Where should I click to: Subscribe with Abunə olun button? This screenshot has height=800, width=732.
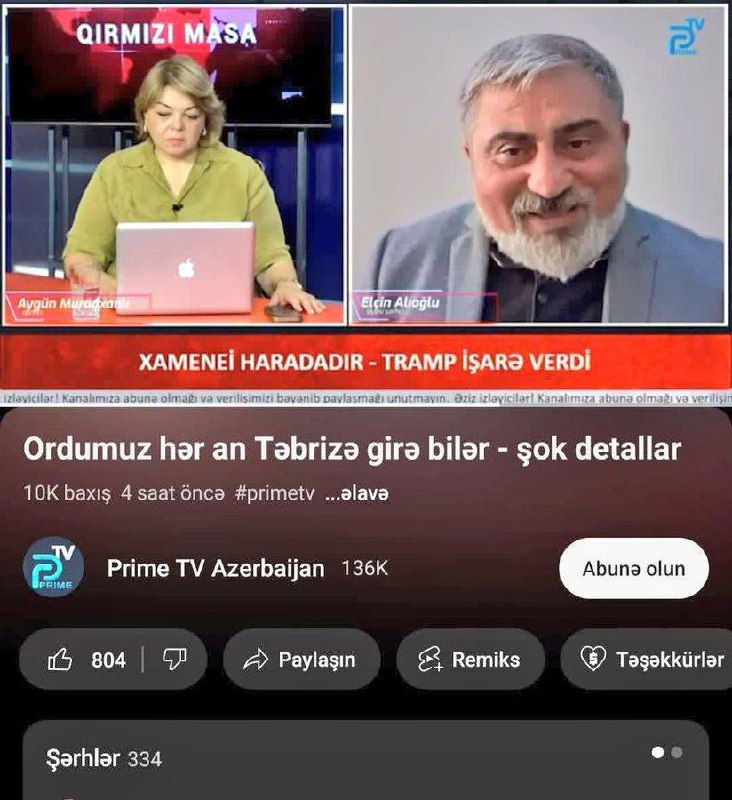pos(634,569)
